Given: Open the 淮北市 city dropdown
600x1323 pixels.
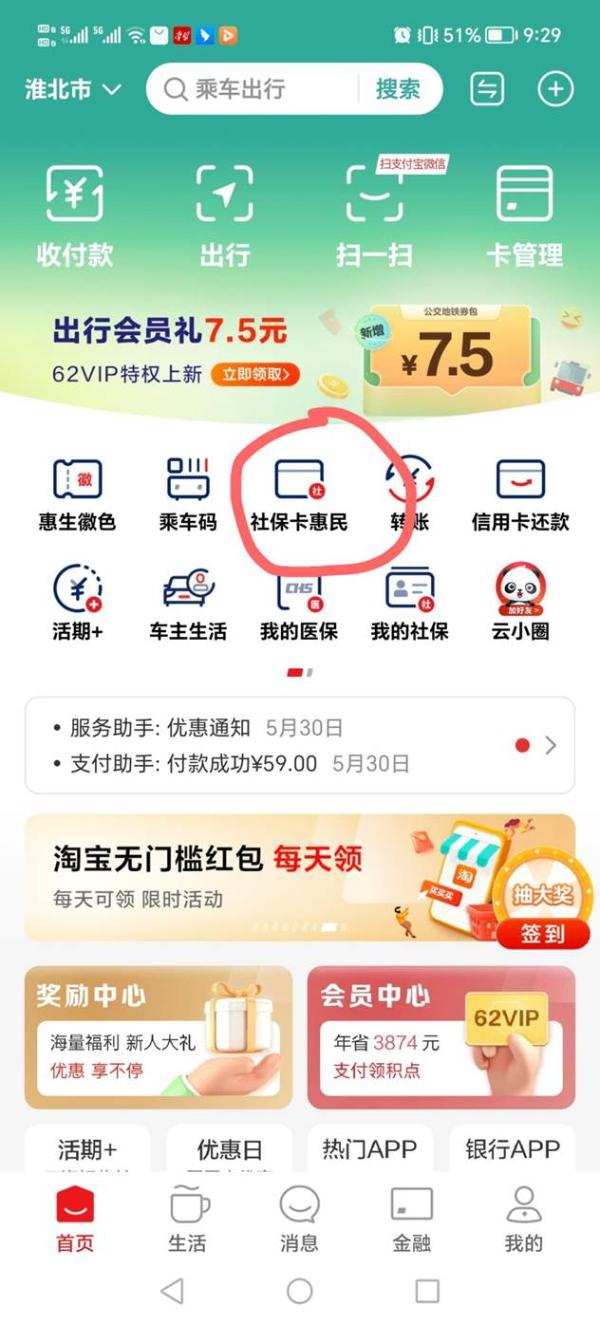Looking at the screenshot, I should pos(72,89).
